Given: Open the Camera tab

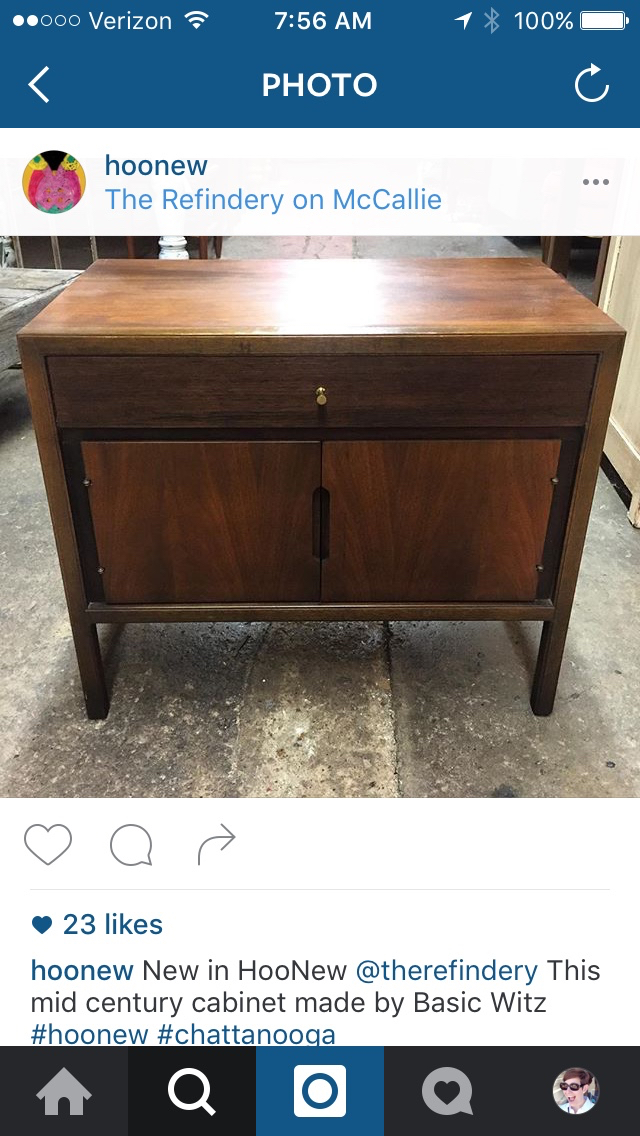Looking at the screenshot, I should point(320,1092).
